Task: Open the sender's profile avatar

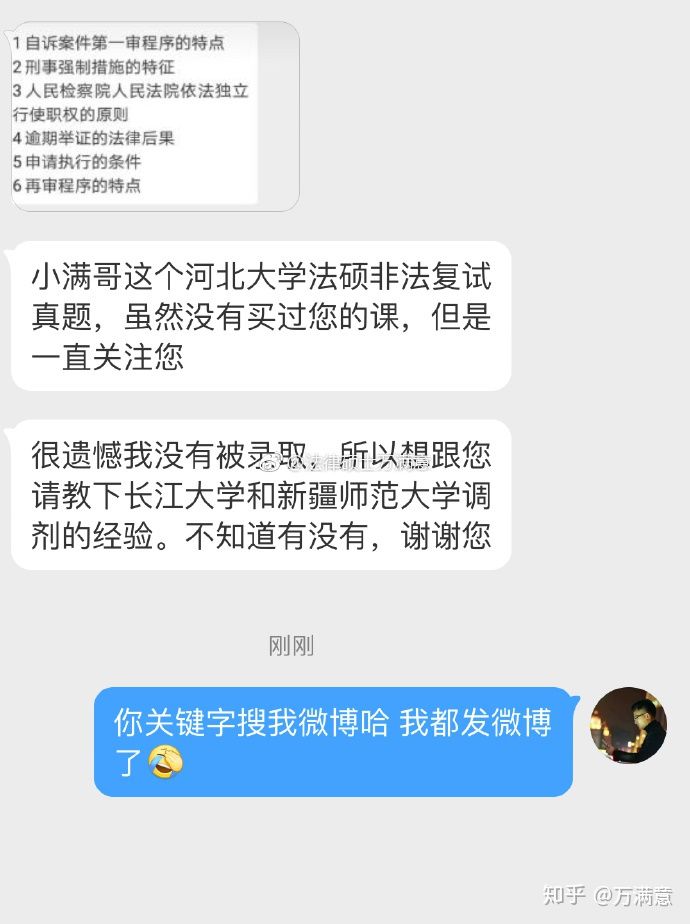Action: (x=628, y=726)
